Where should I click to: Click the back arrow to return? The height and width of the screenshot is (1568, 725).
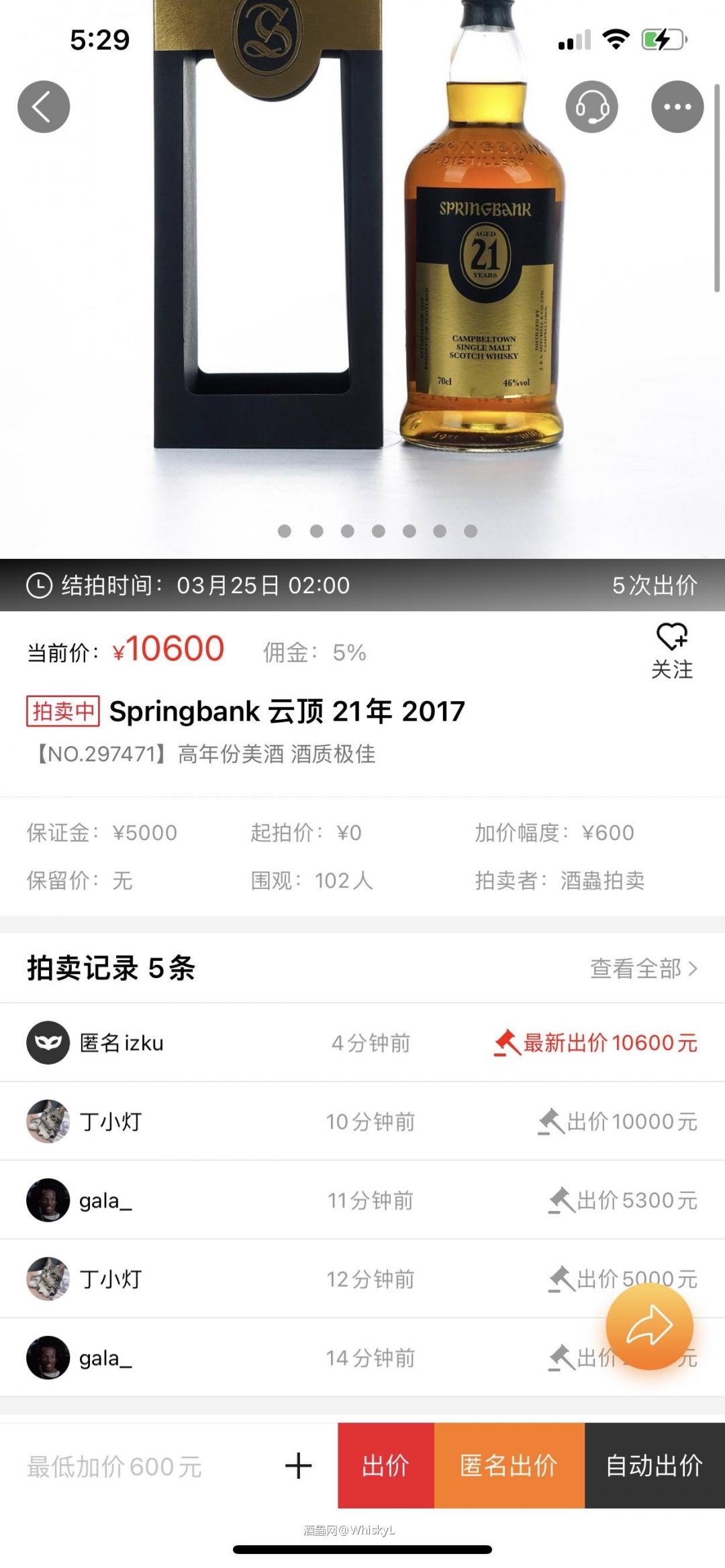(44, 106)
